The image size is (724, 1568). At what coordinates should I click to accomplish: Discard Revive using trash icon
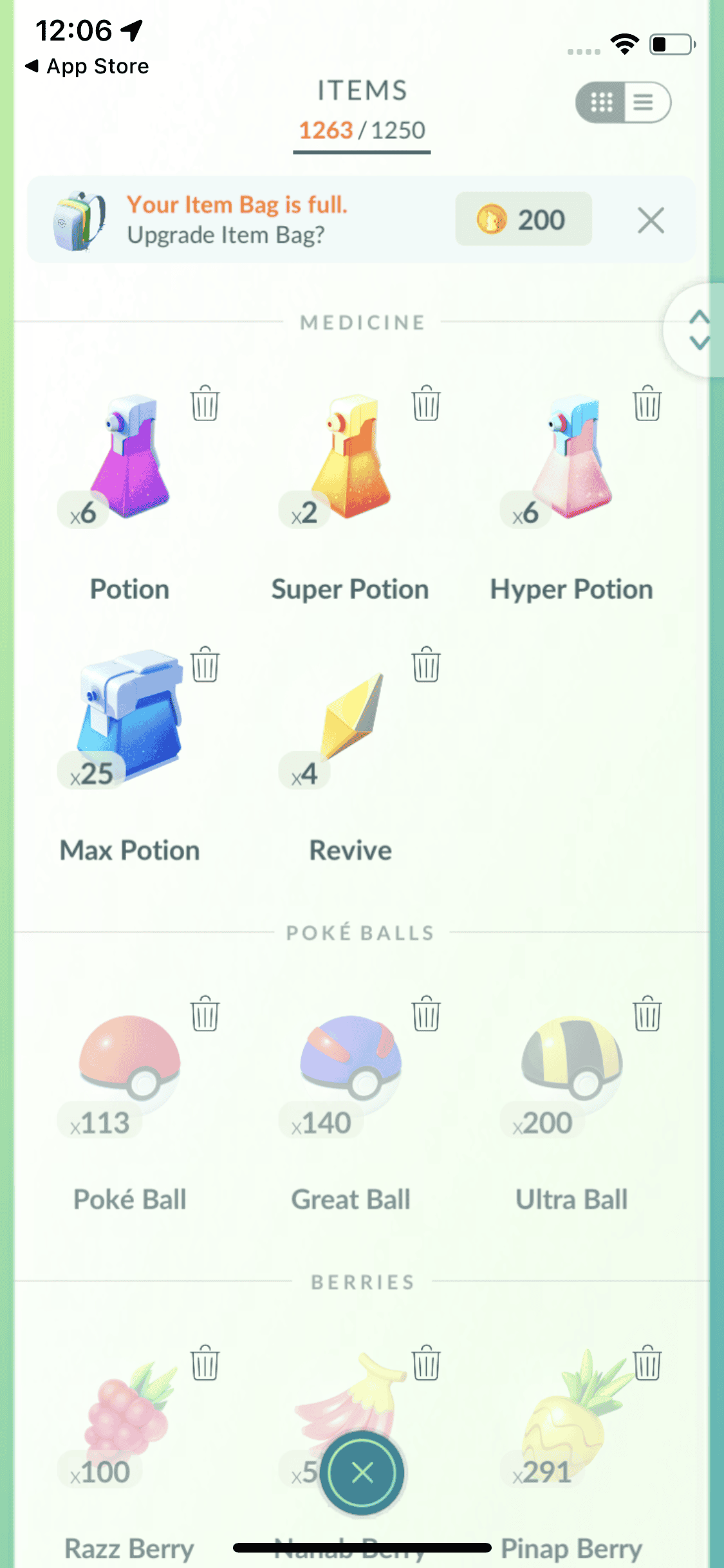tap(426, 664)
